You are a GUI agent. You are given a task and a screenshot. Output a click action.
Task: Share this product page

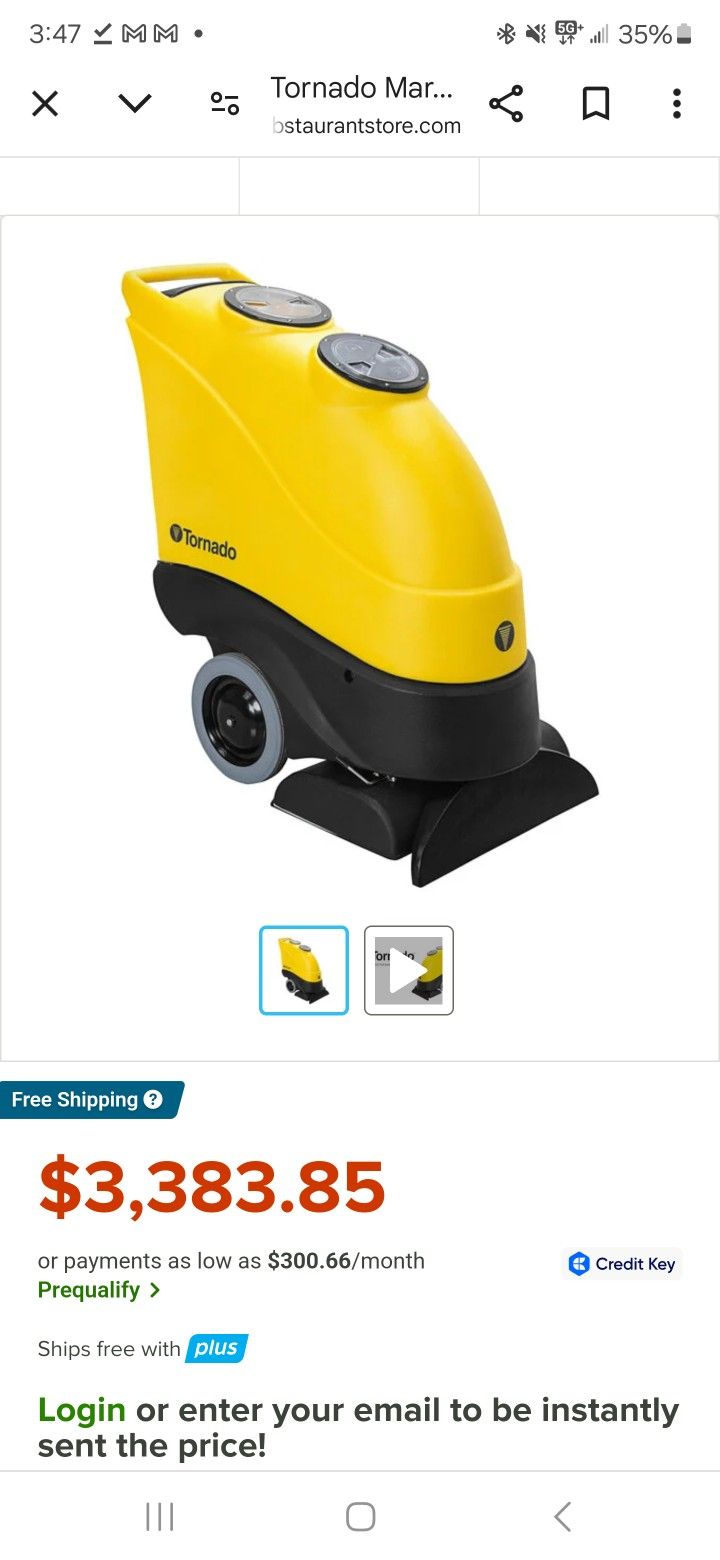click(506, 103)
